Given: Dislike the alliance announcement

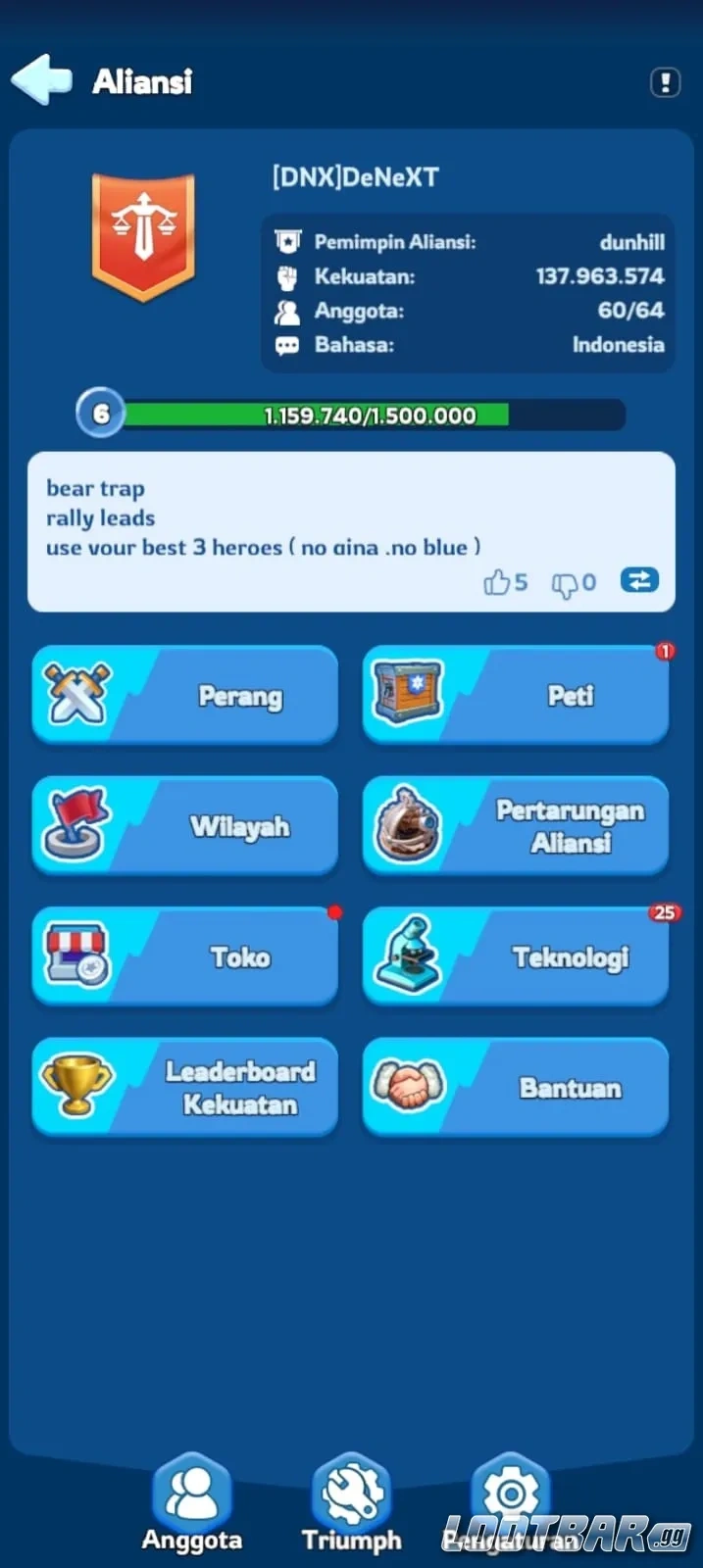Looking at the screenshot, I should tap(566, 584).
